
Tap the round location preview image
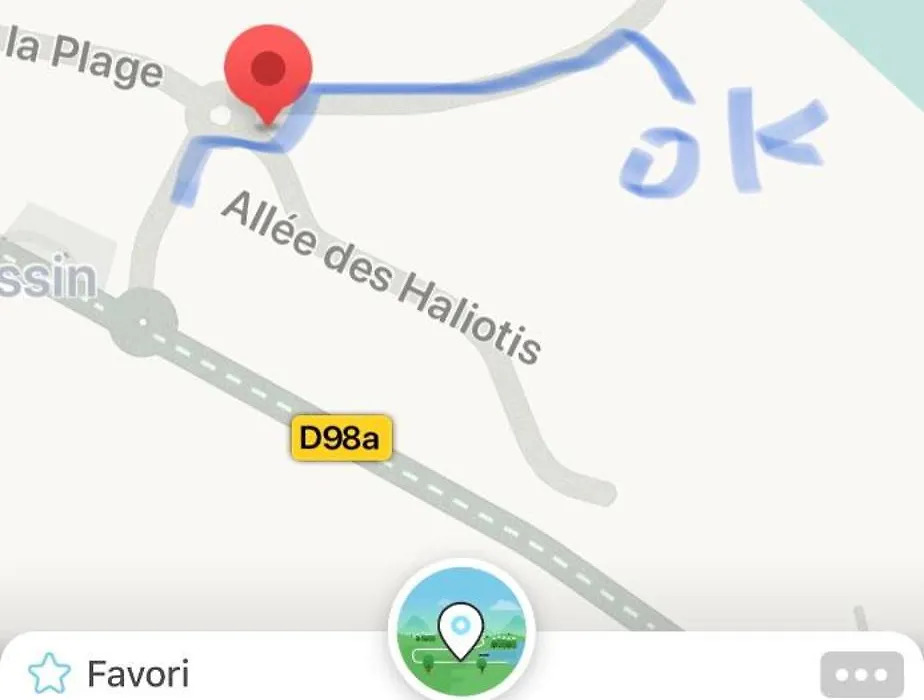coord(461,630)
